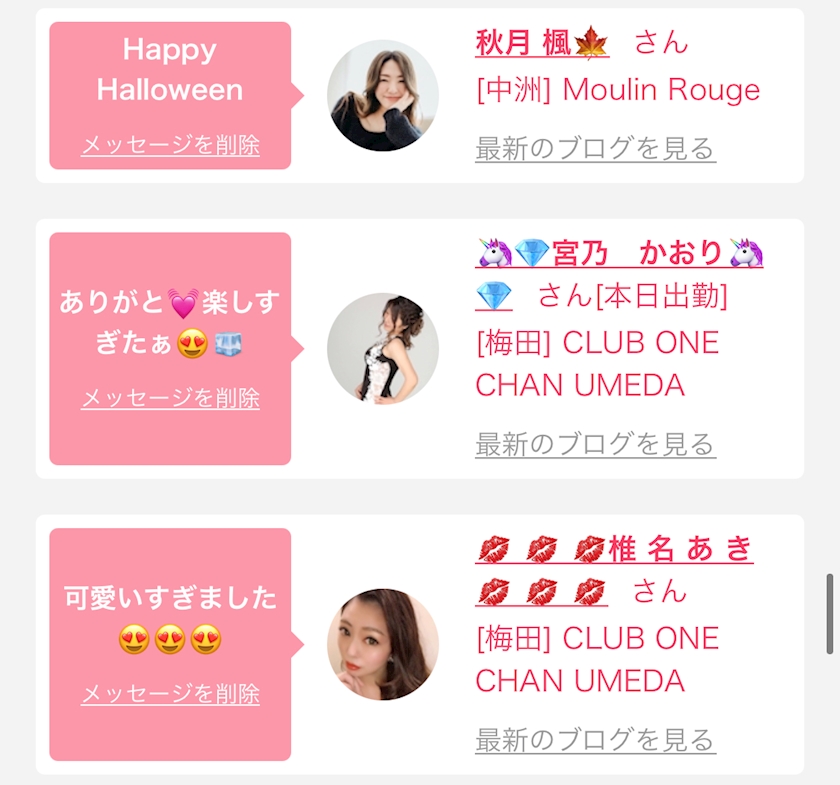Open 椎名あき's profile name link
The image size is (840, 785).
614,550
